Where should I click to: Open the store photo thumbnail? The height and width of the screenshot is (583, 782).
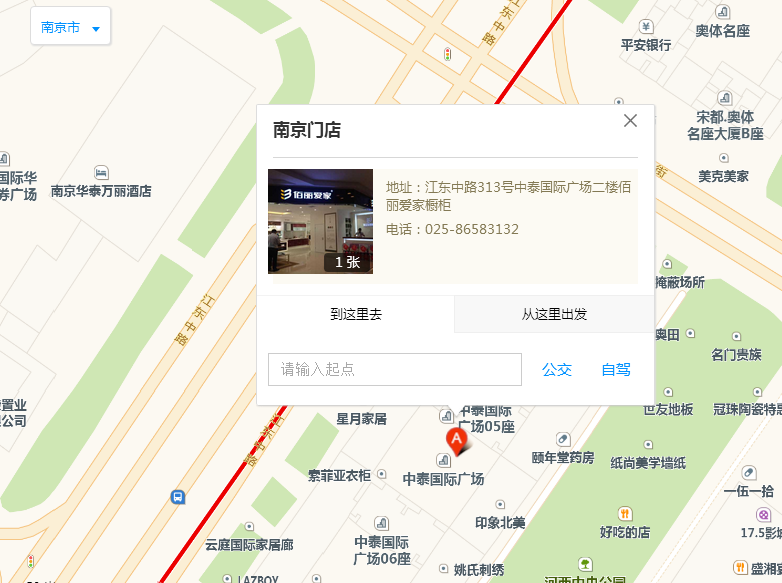[320, 221]
